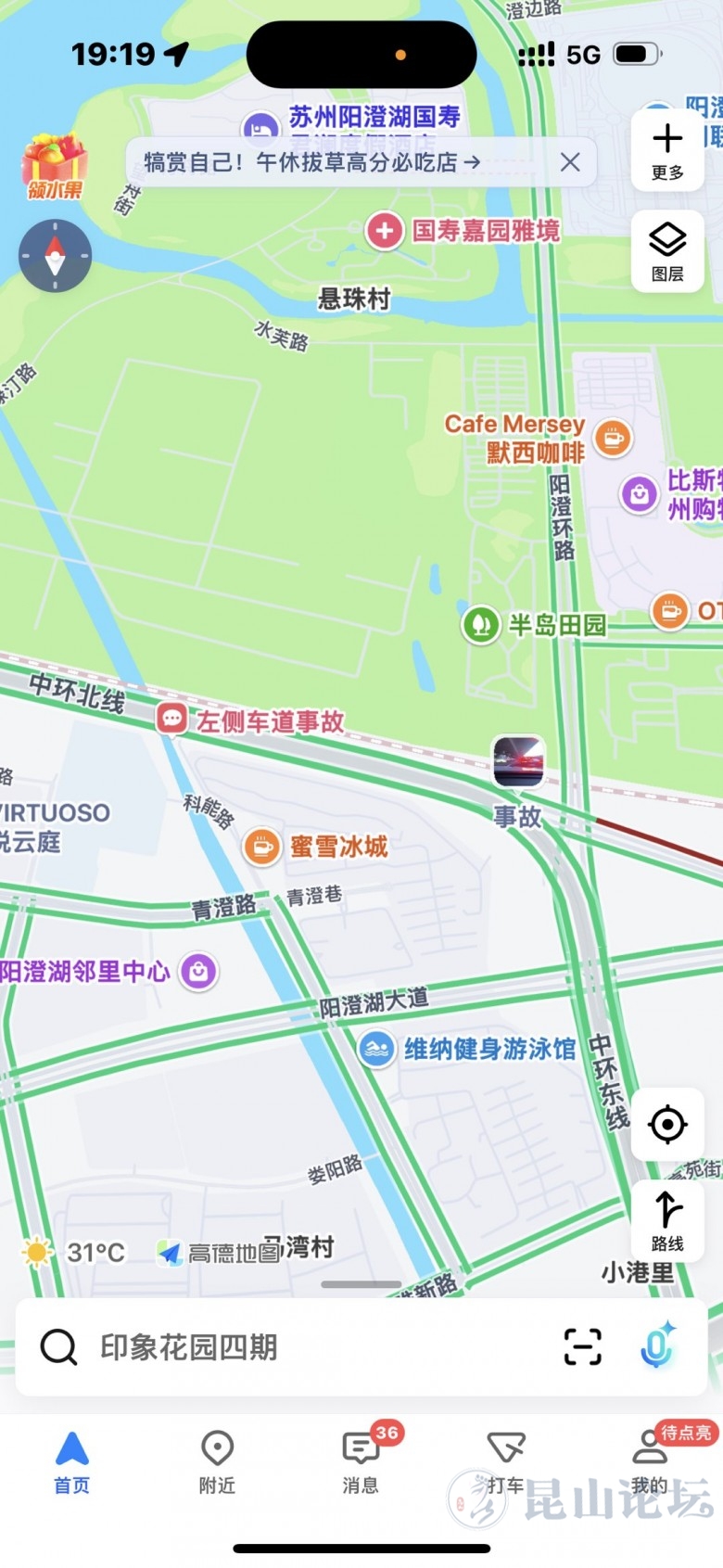Switch to the 附近 tab
723x1568 pixels.
coord(217,1462)
